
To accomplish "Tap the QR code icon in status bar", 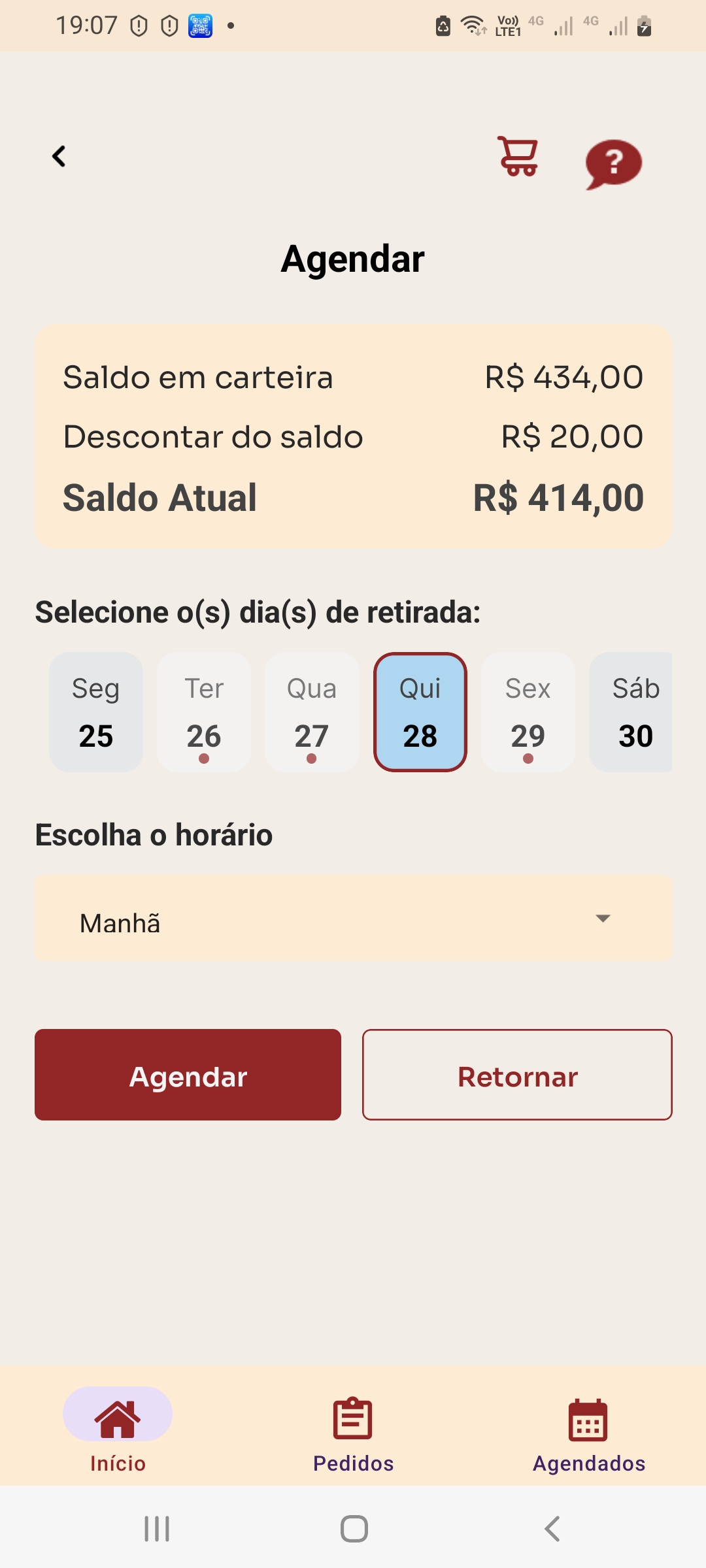I will (199, 25).
